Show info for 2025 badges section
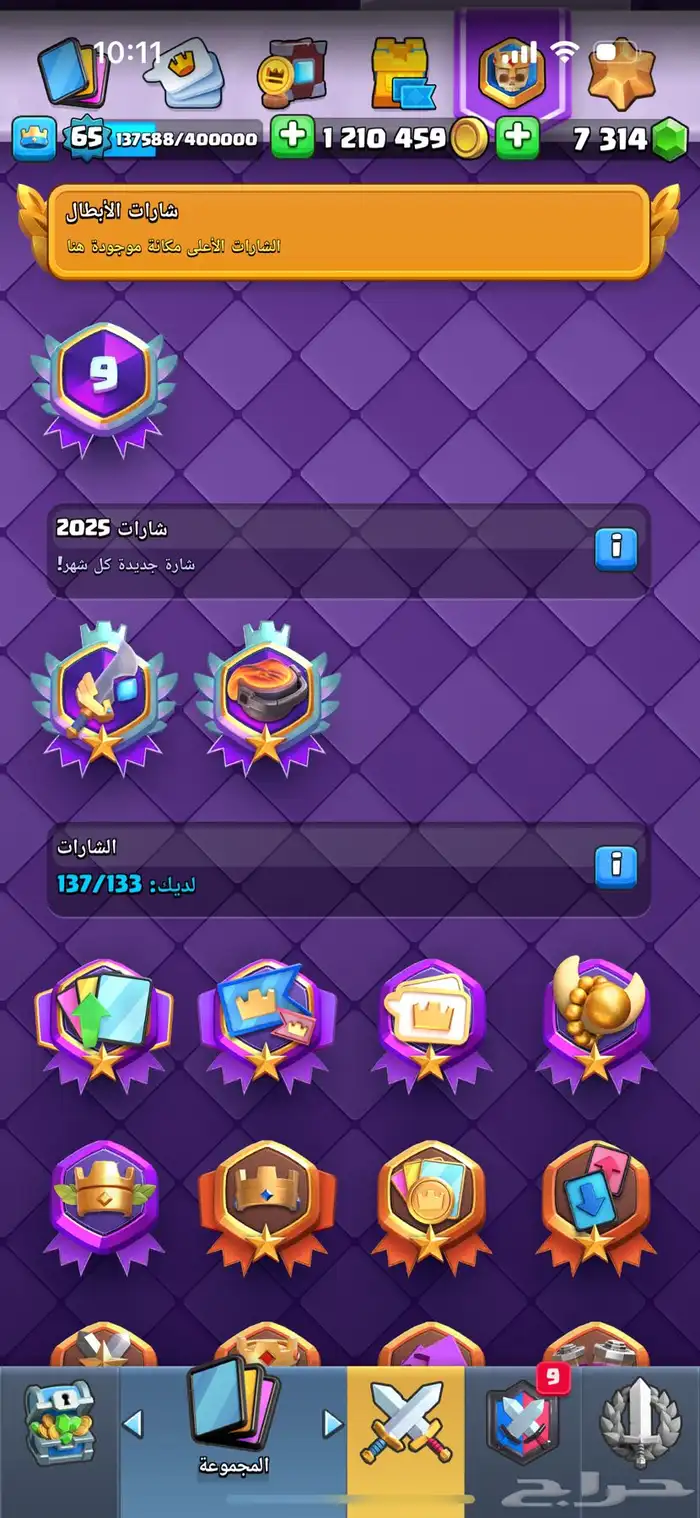 pos(615,549)
